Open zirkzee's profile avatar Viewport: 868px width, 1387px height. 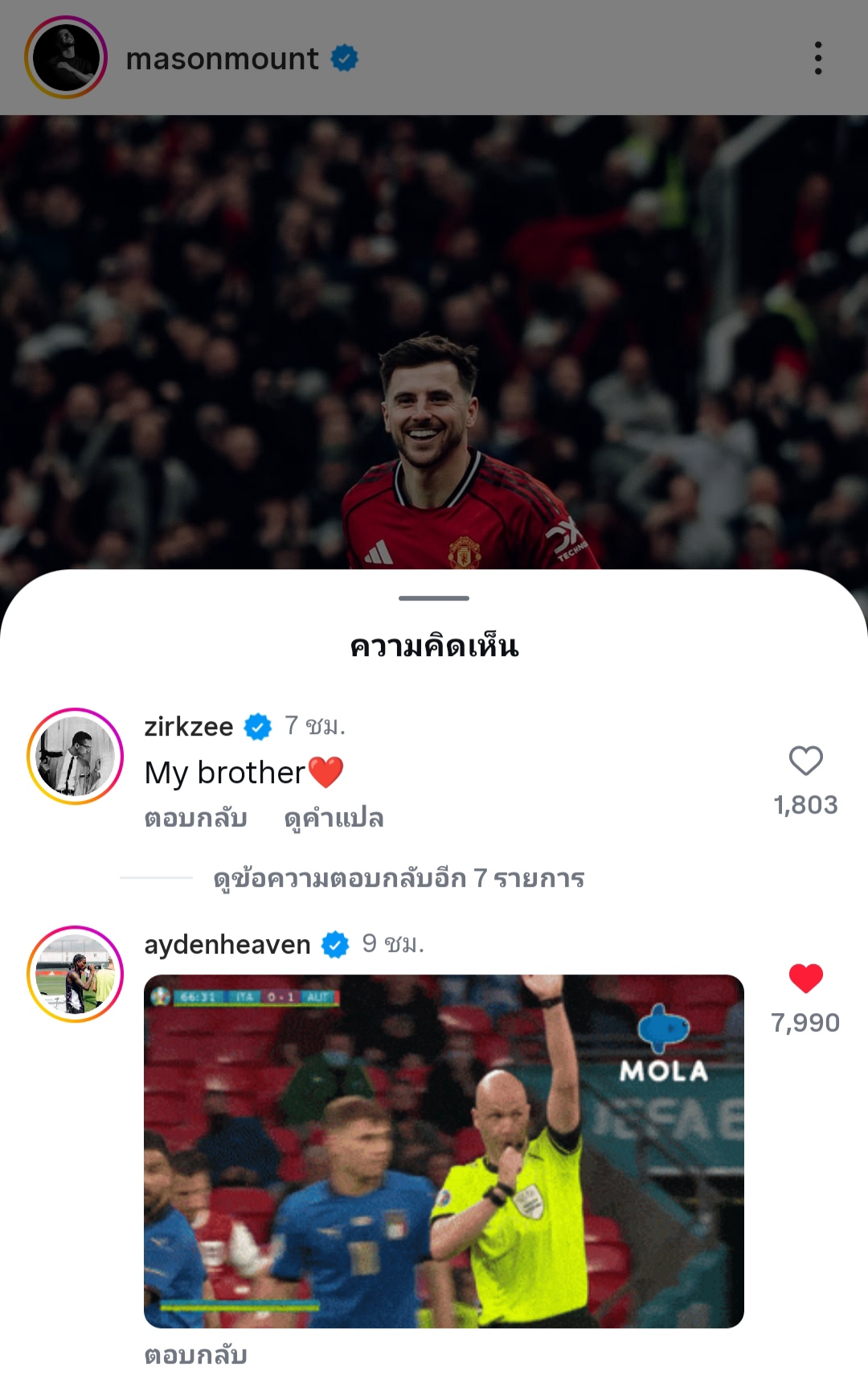tap(76, 756)
